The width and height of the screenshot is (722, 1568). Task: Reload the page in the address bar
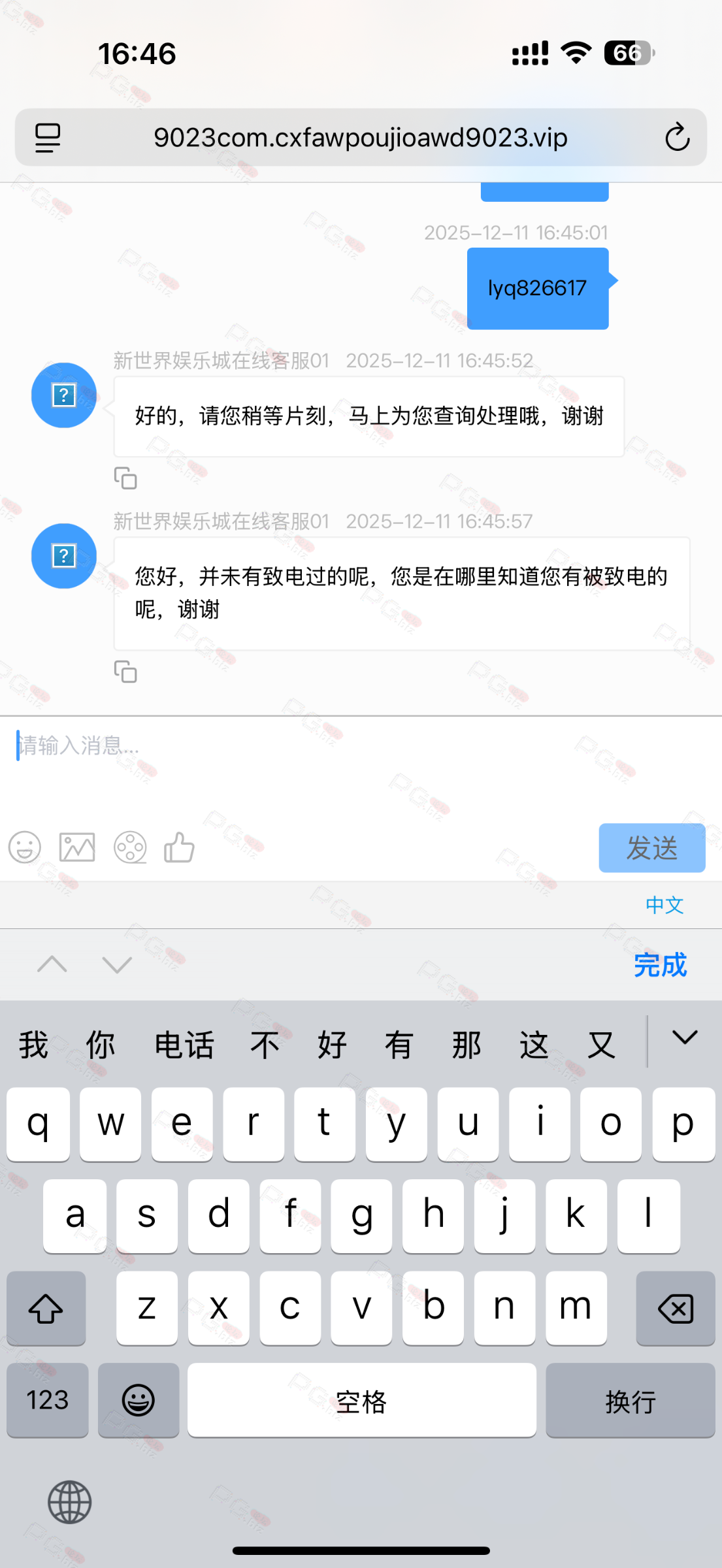[x=677, y=137]
